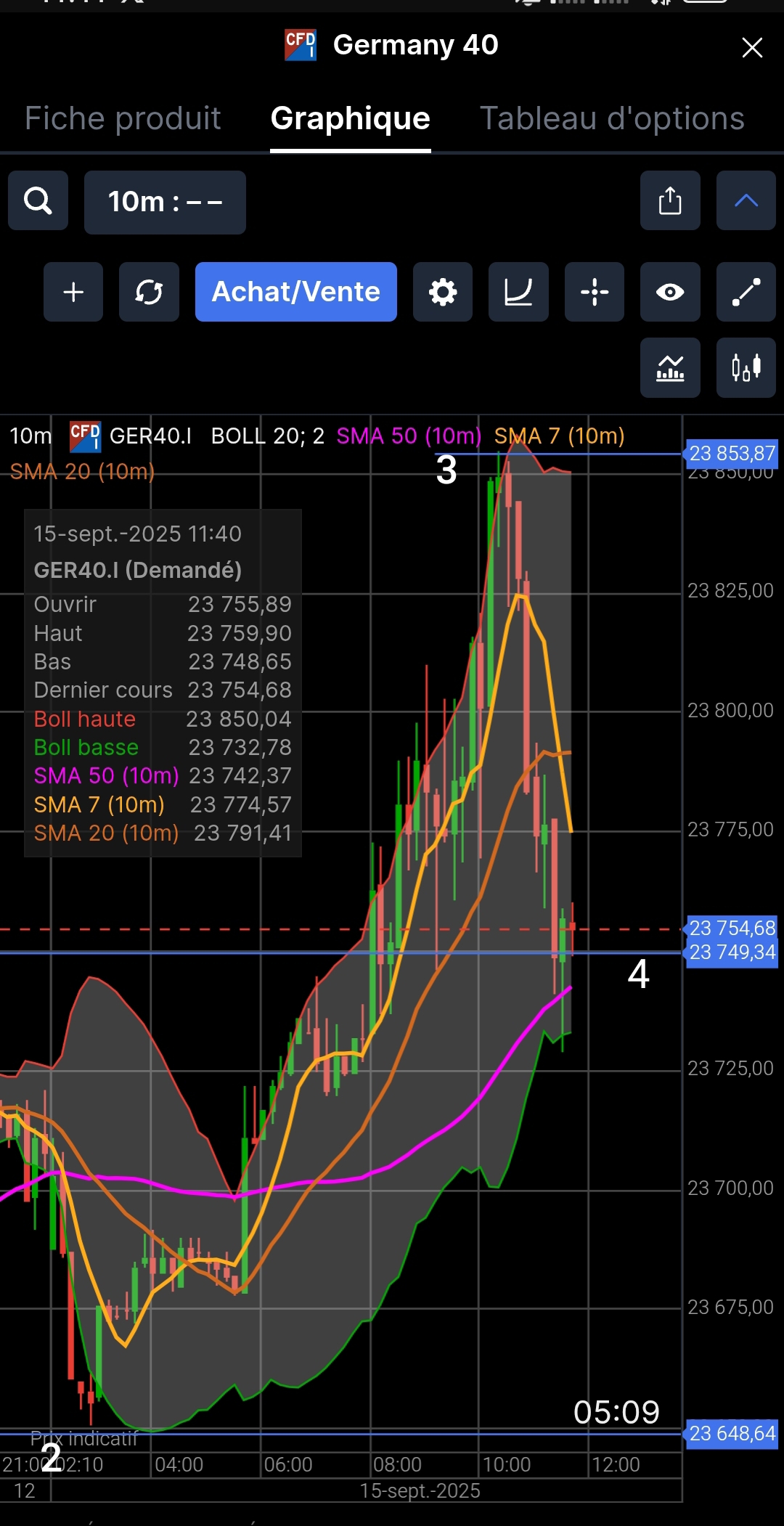Image resolution: width=784 pixels, height=1526 pixels.
Task: Toggle visibility with the eye icon
Action: click(670, 292)
